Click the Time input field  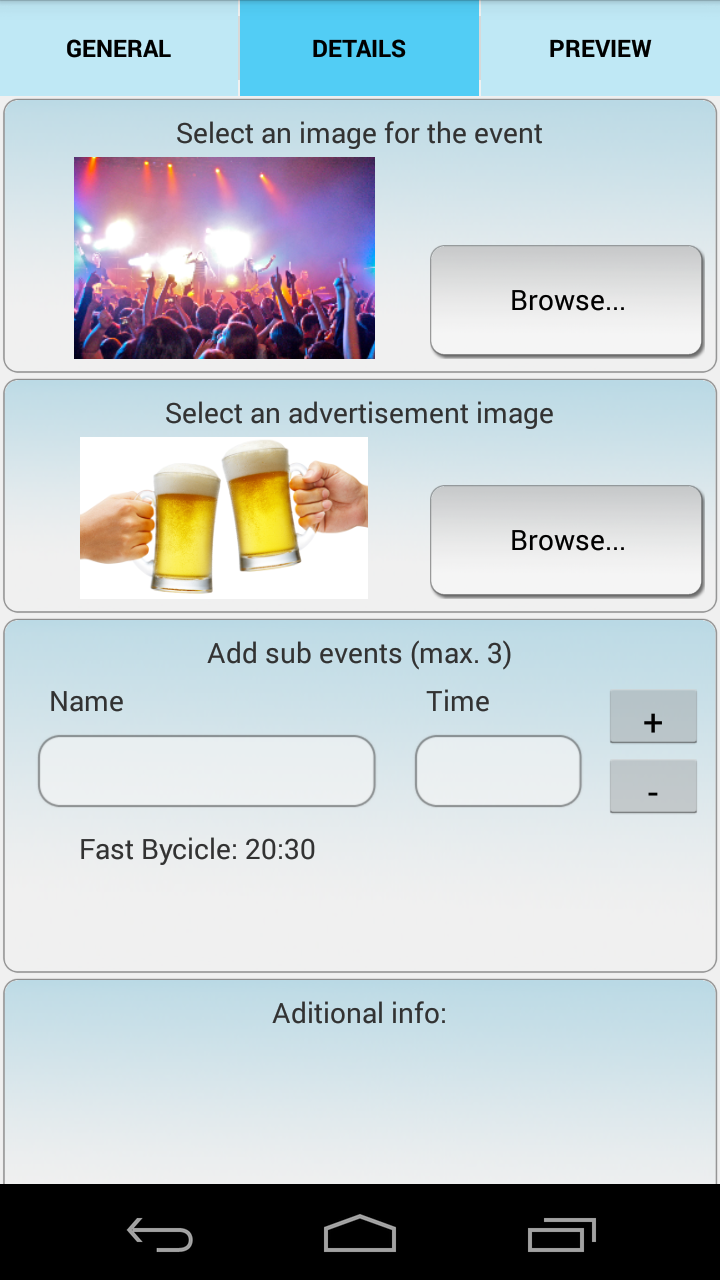(498, 770)
